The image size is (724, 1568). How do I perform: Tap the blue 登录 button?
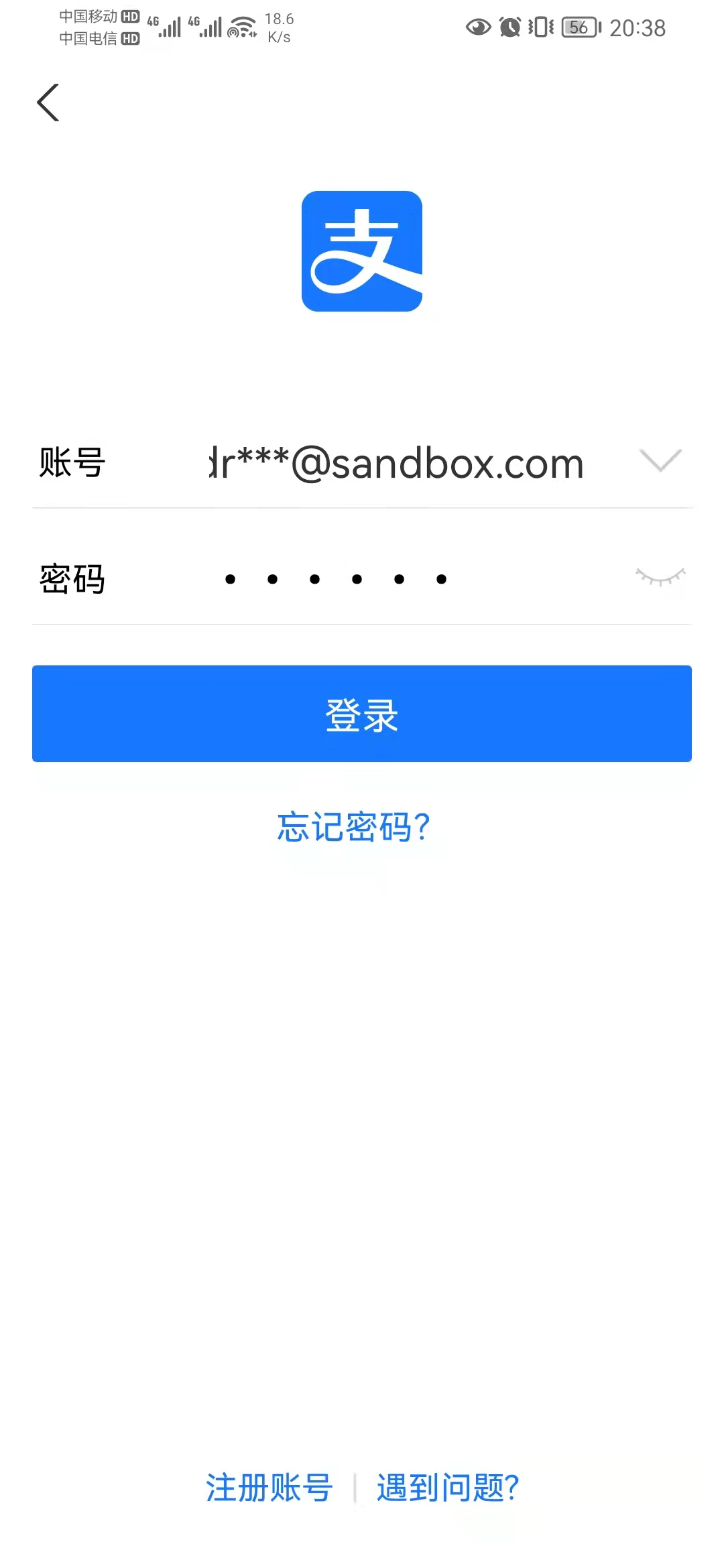[x=362, y=714]
